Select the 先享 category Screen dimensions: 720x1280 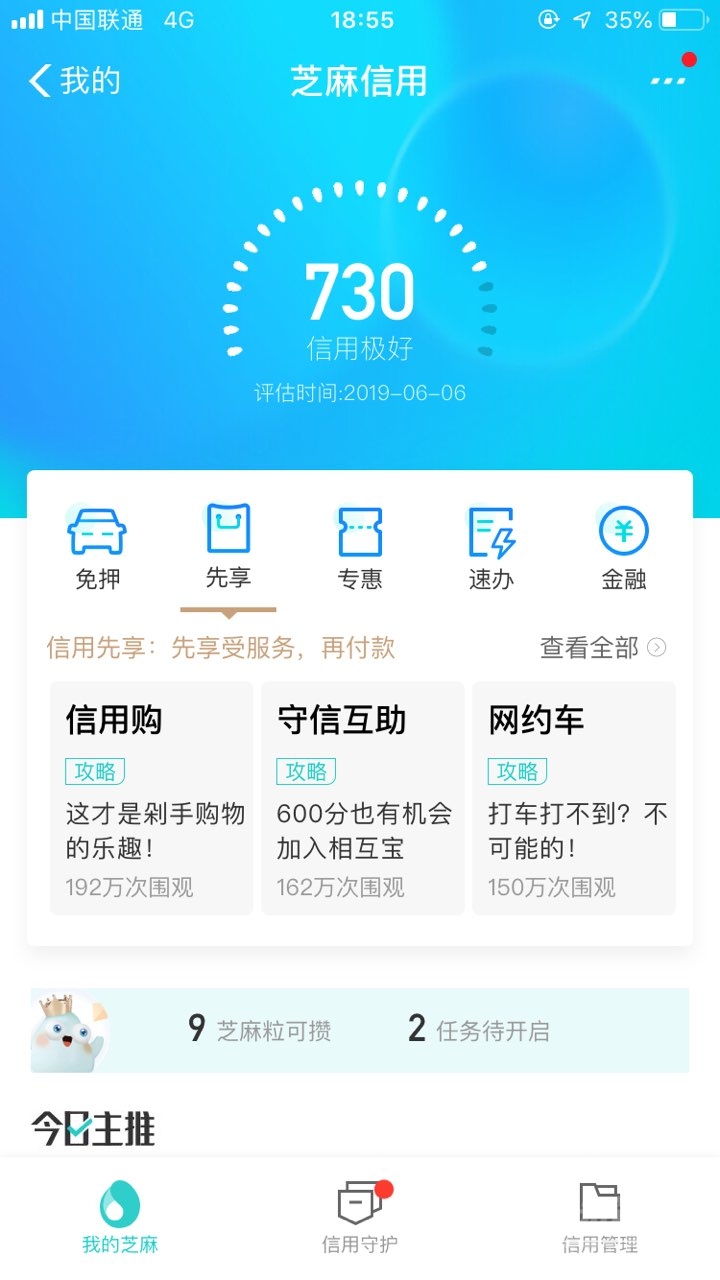pyautogui.click(x=228, y=548)
